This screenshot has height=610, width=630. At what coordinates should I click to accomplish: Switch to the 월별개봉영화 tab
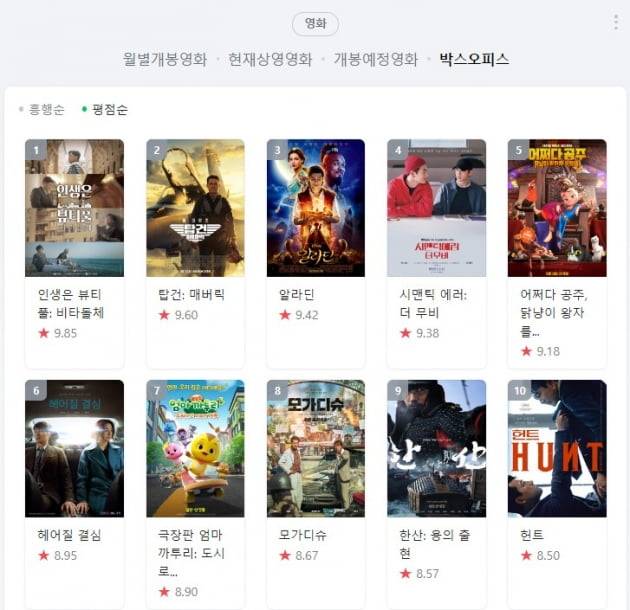point(163,59)
